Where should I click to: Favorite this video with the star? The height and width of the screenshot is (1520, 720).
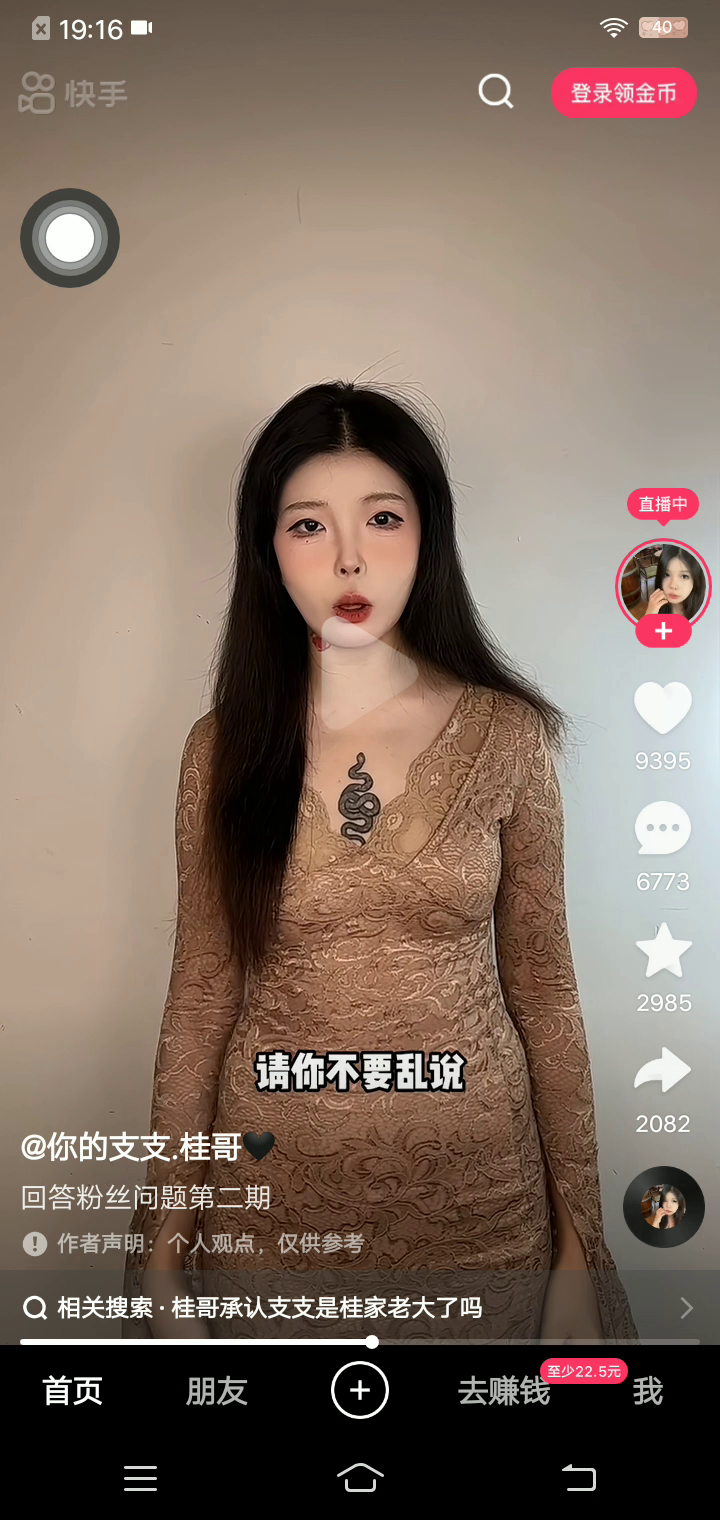coord(663,951)
